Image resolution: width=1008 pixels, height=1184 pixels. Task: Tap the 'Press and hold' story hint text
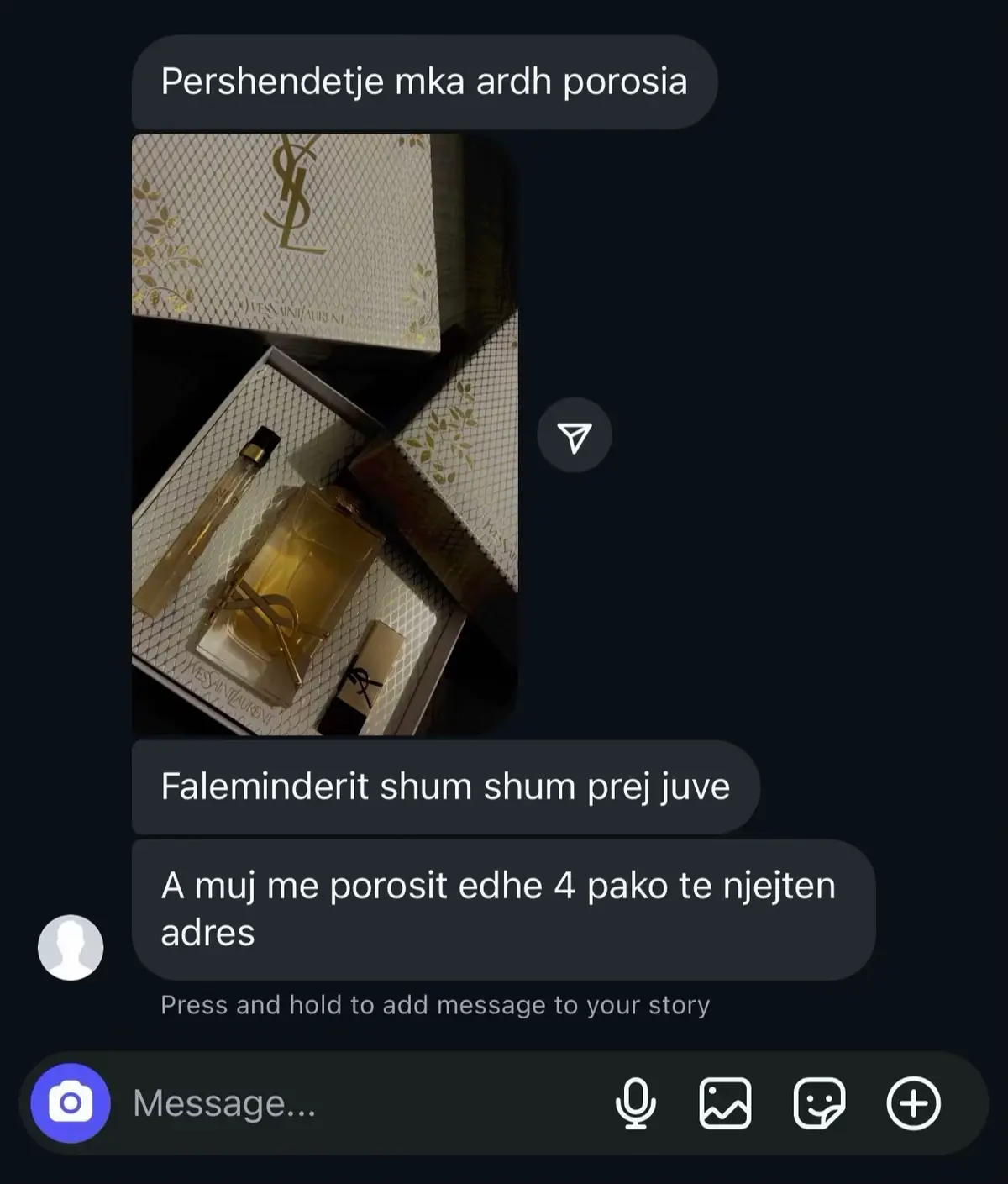(x=437, y=1005)
